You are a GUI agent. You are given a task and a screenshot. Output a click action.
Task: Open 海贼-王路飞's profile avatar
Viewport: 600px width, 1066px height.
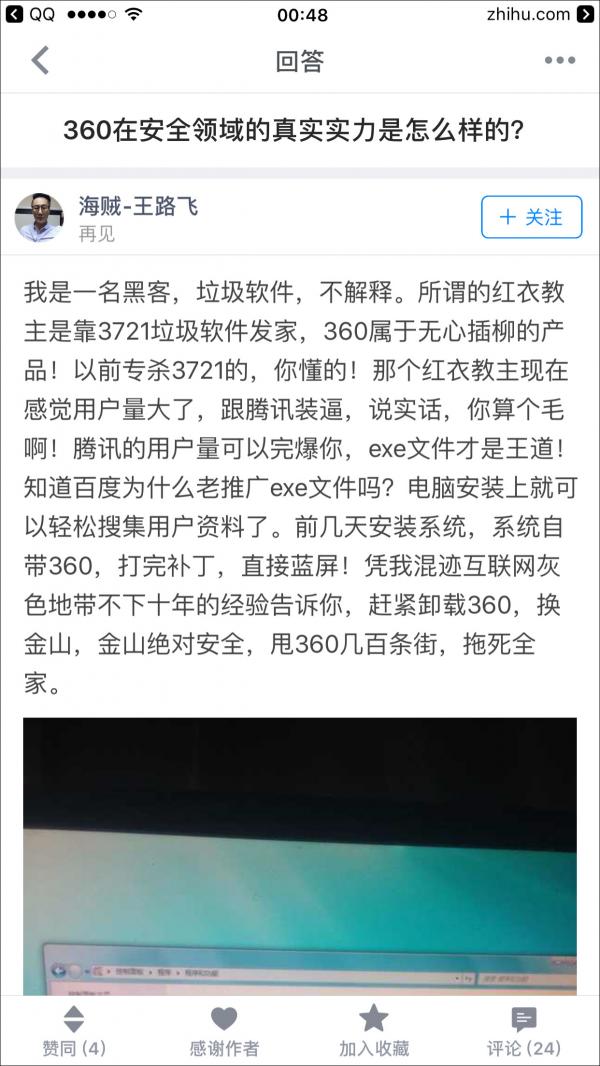pos(40,218)
